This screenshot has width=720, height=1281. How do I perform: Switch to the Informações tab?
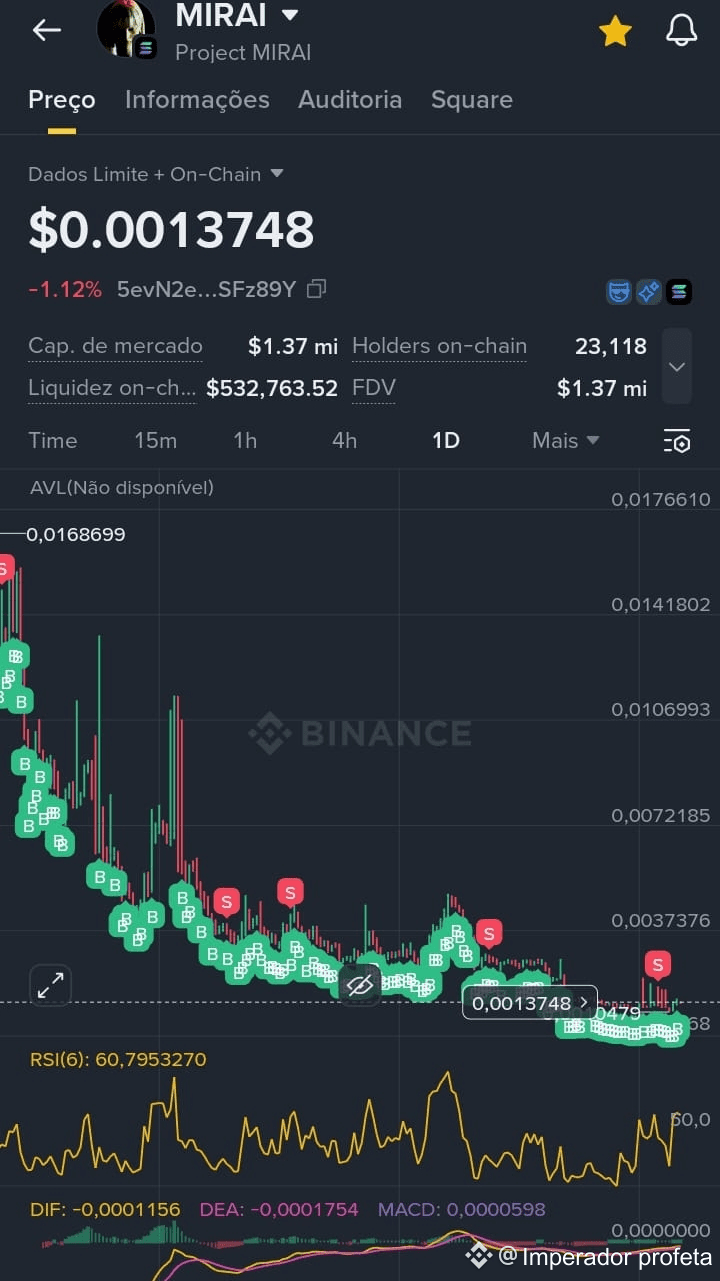pyautogui.click(x=197, y=100)
